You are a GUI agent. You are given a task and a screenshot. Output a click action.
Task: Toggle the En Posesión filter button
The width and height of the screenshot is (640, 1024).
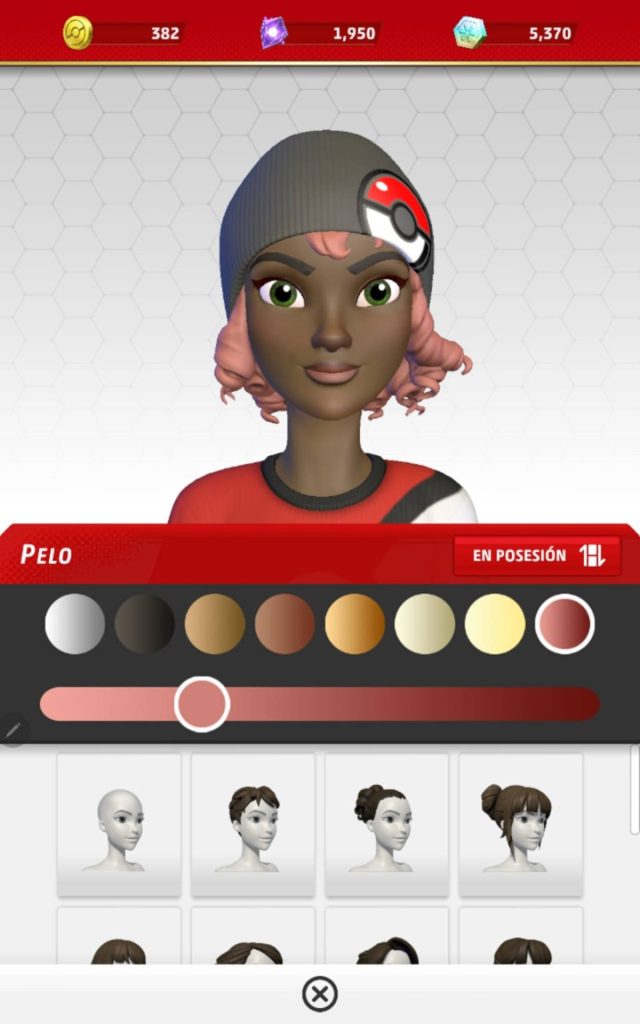pyautogui.click(x=537, y=556)
